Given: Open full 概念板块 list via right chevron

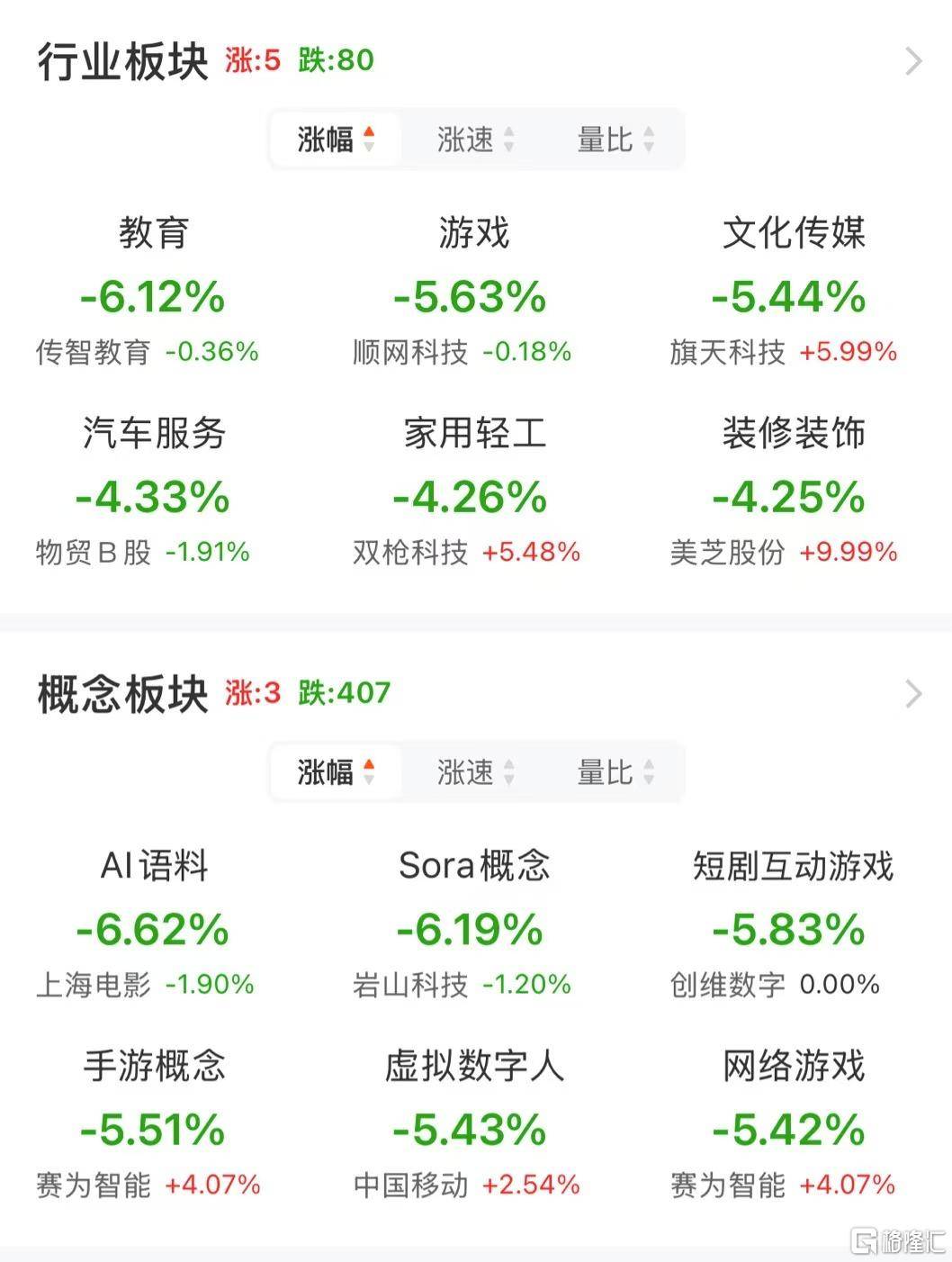Looking at the screenshot, I should coord(915,693).
